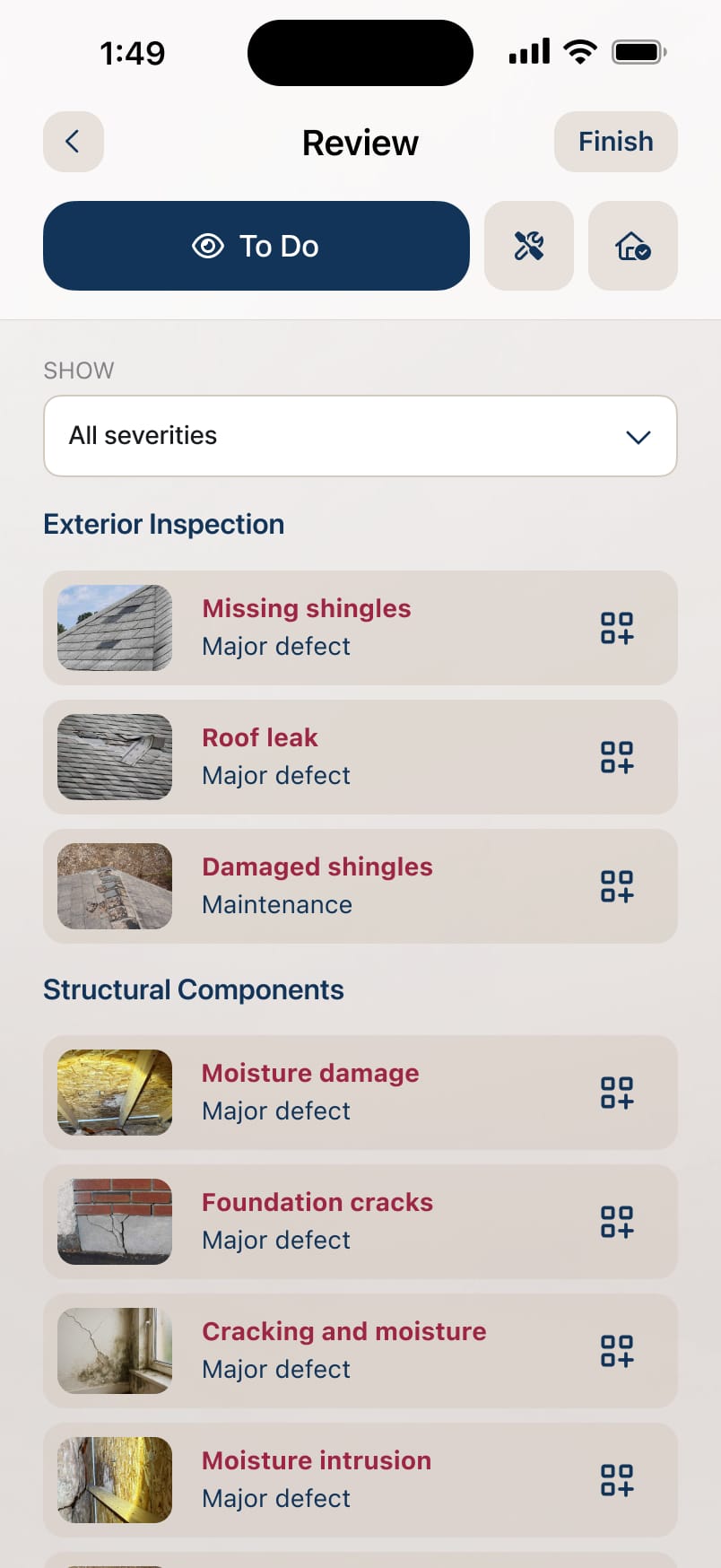Tap the Finish button
Viewport: 721px width, 1568px height.
[x=615, y=142]
